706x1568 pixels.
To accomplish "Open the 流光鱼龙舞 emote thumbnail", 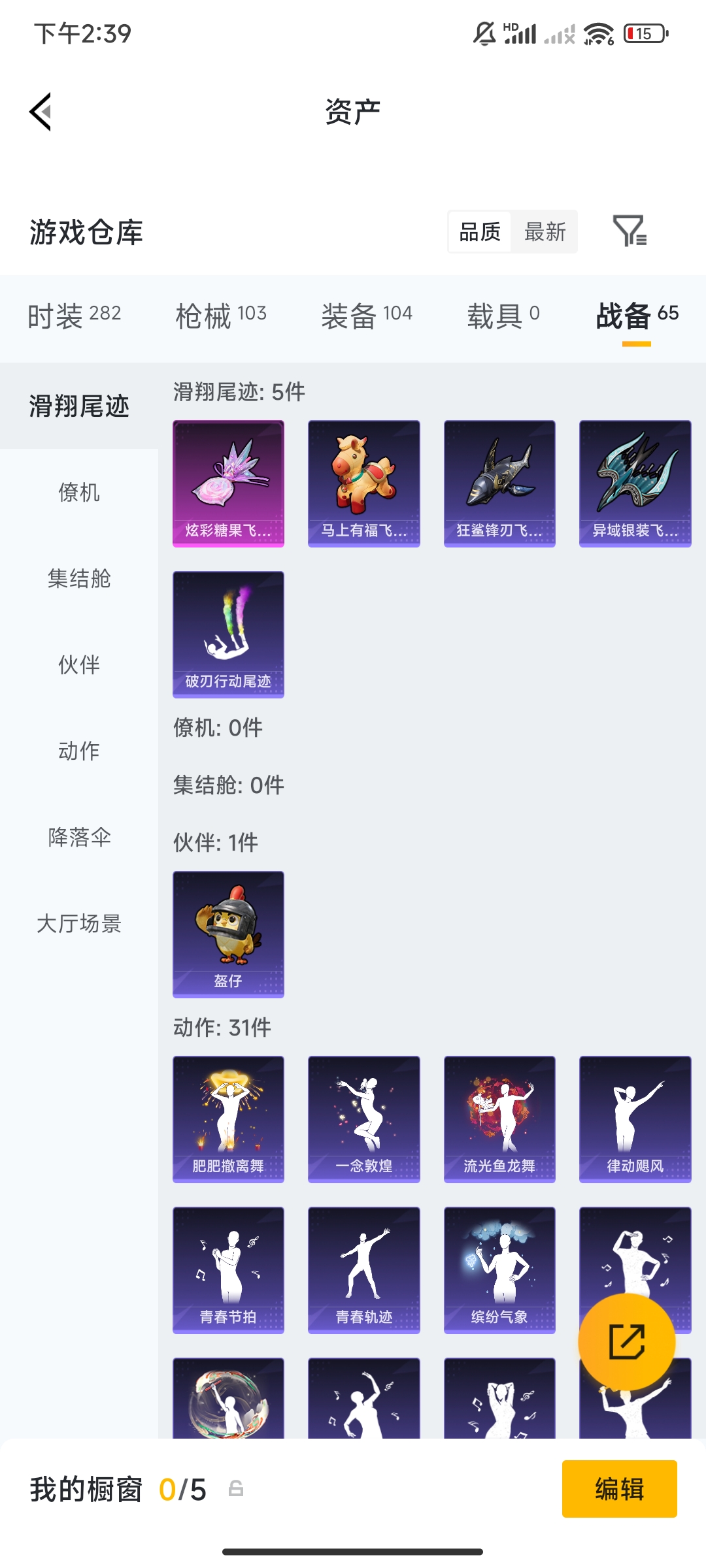I will [x=499, y=1119].
